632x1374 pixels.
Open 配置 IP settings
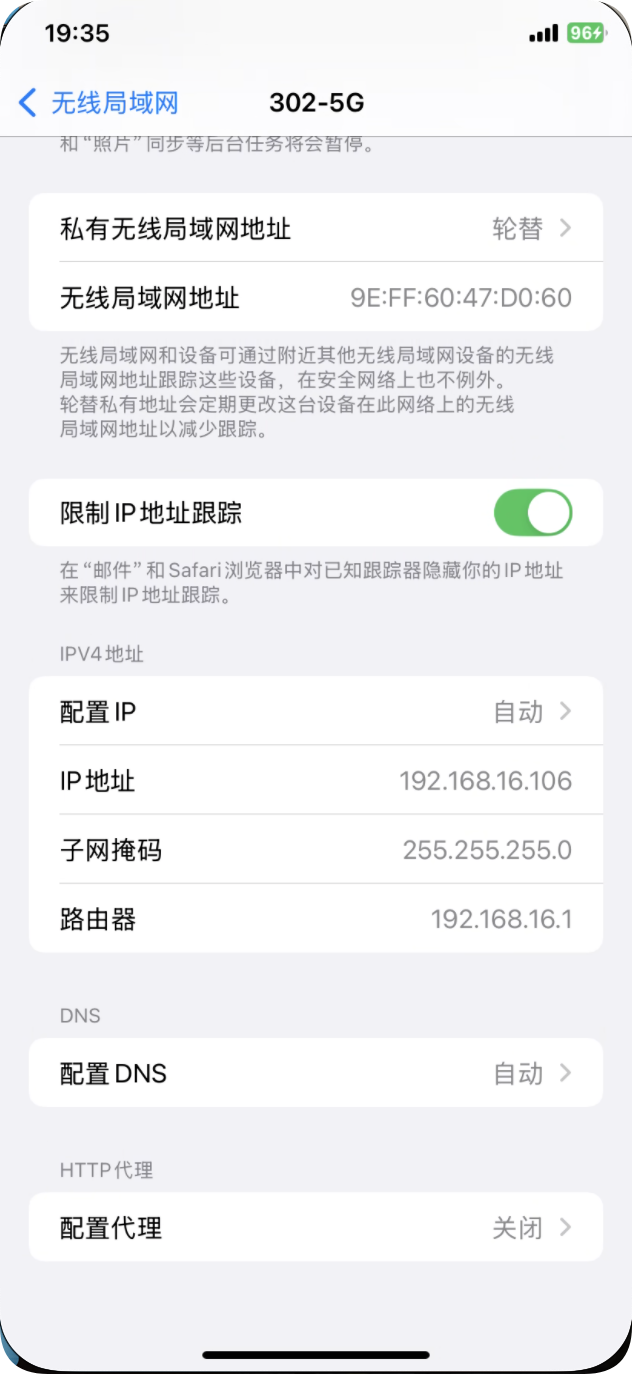[x=316, y=711]
